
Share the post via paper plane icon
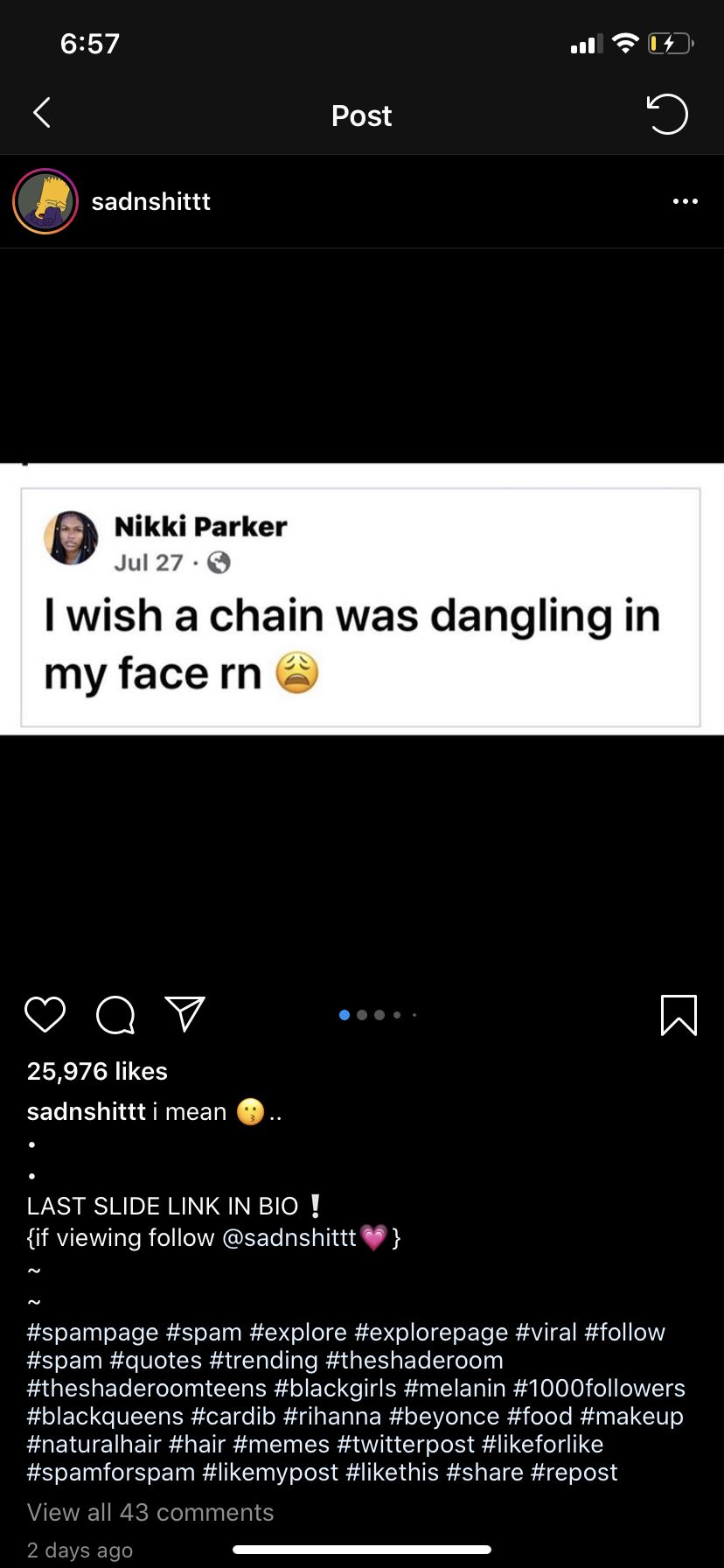[184, 1013]
